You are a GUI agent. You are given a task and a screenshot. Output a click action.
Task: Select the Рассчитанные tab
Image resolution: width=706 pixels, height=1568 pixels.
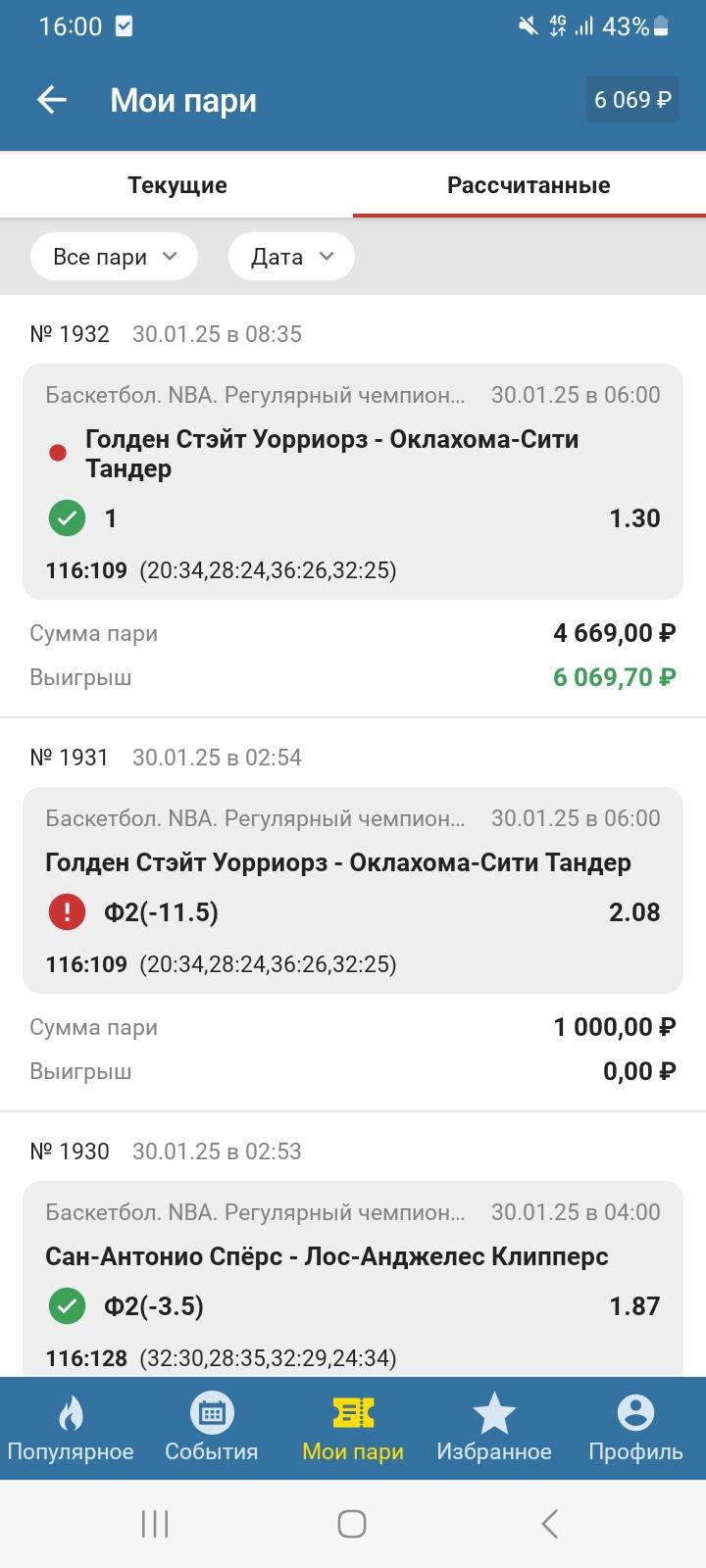point(529,185)
